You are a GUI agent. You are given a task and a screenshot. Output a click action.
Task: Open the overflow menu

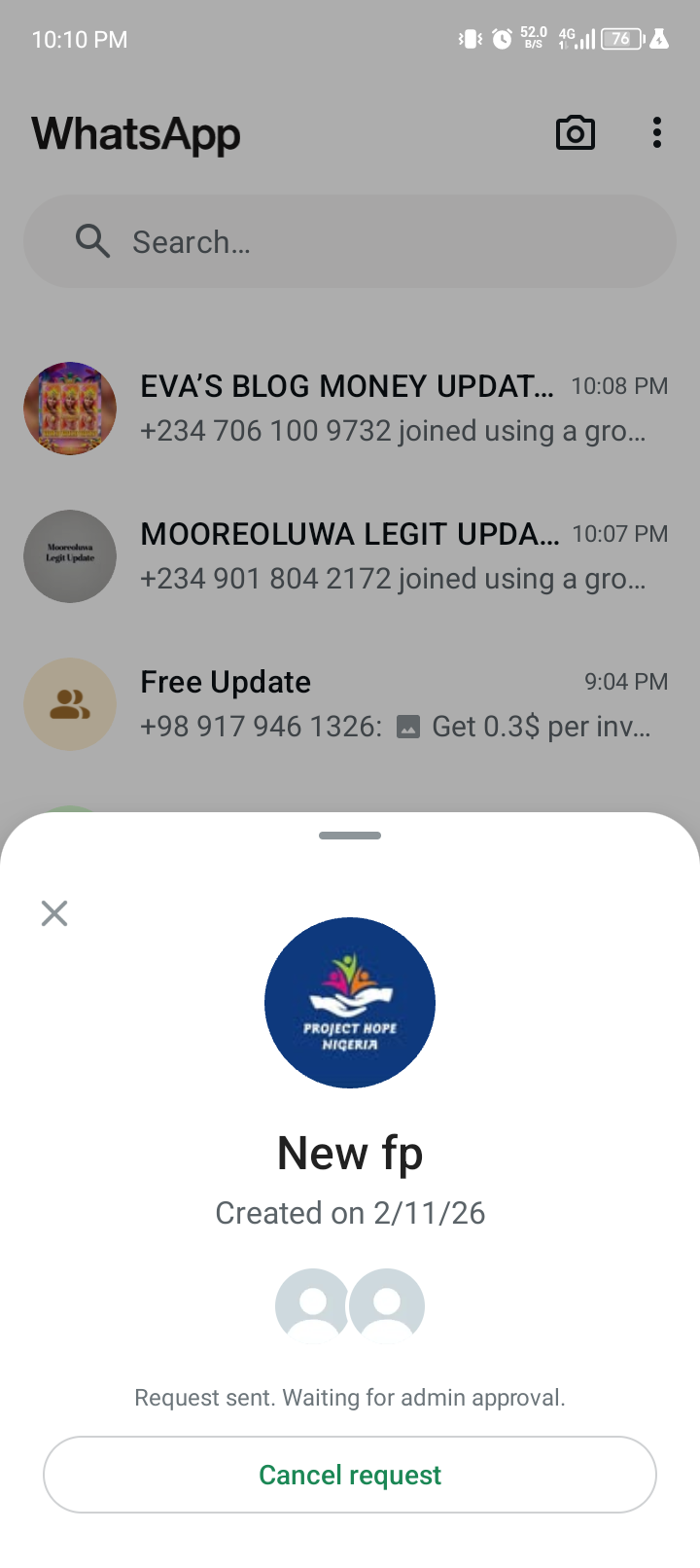click(657, 133)
